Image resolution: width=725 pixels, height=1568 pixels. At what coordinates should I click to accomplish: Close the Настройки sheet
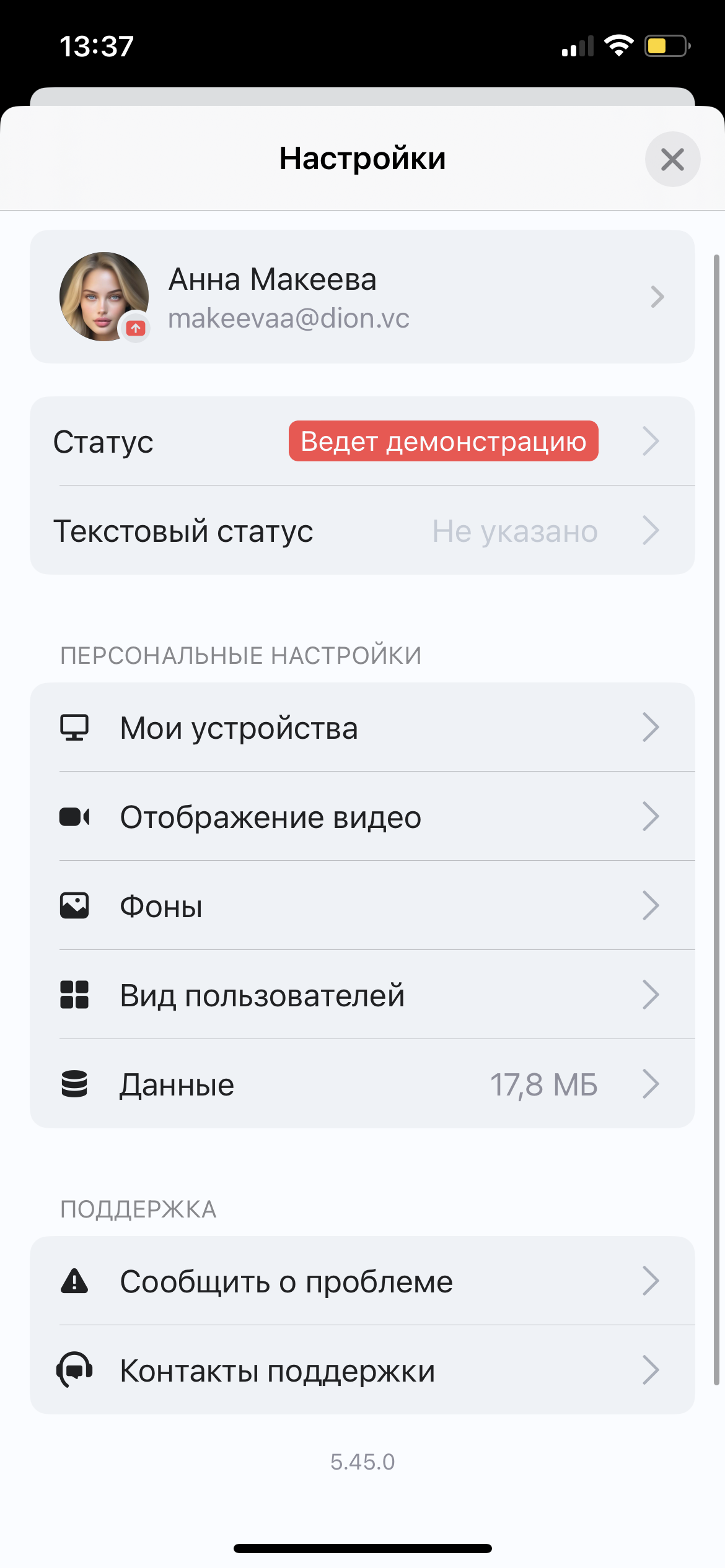[x=672, y=159]
